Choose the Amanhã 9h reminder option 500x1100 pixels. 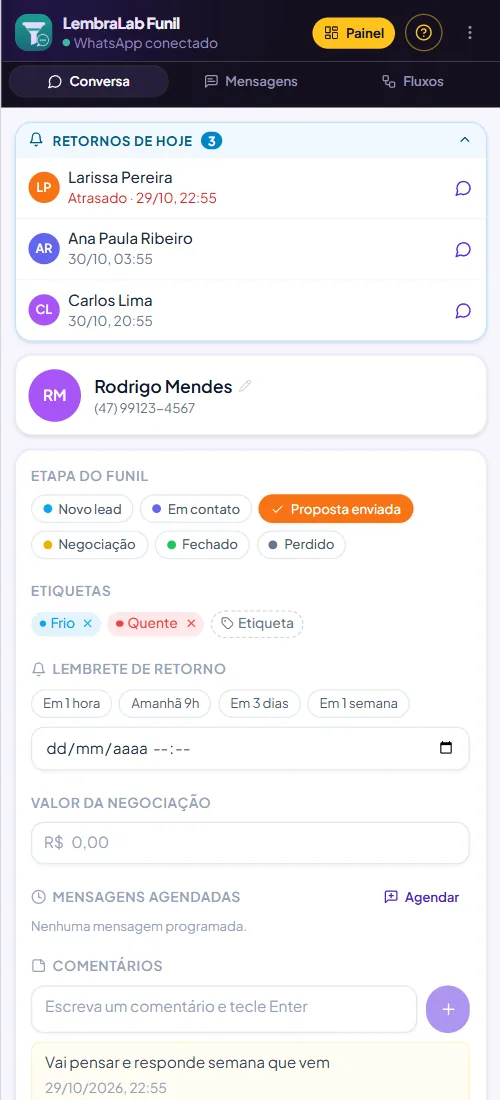tap(165, 704)
